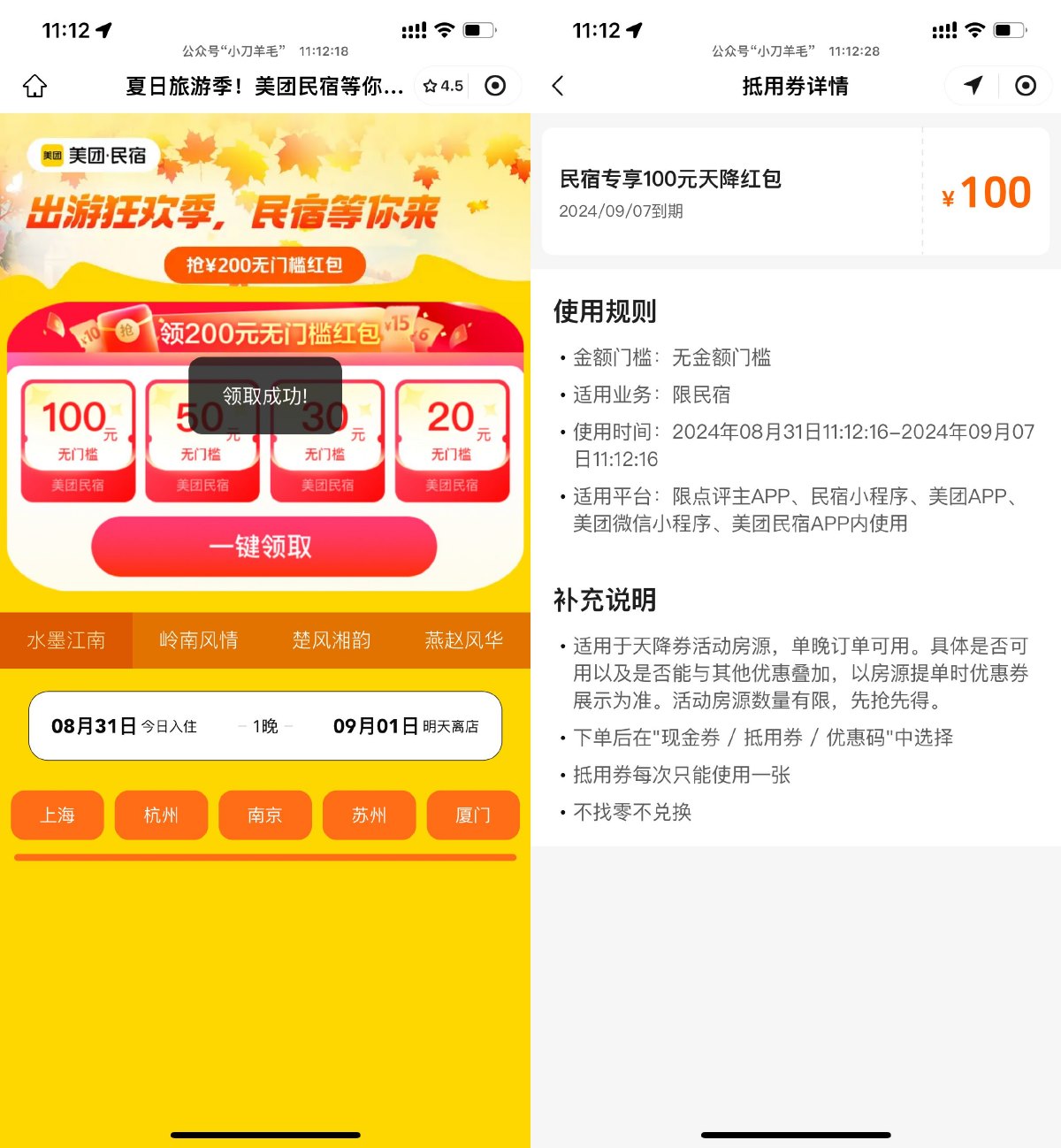Screen dimensions: 1061x1148
Task: Claim all red packets with 一键领取
Action: [263, 547]
